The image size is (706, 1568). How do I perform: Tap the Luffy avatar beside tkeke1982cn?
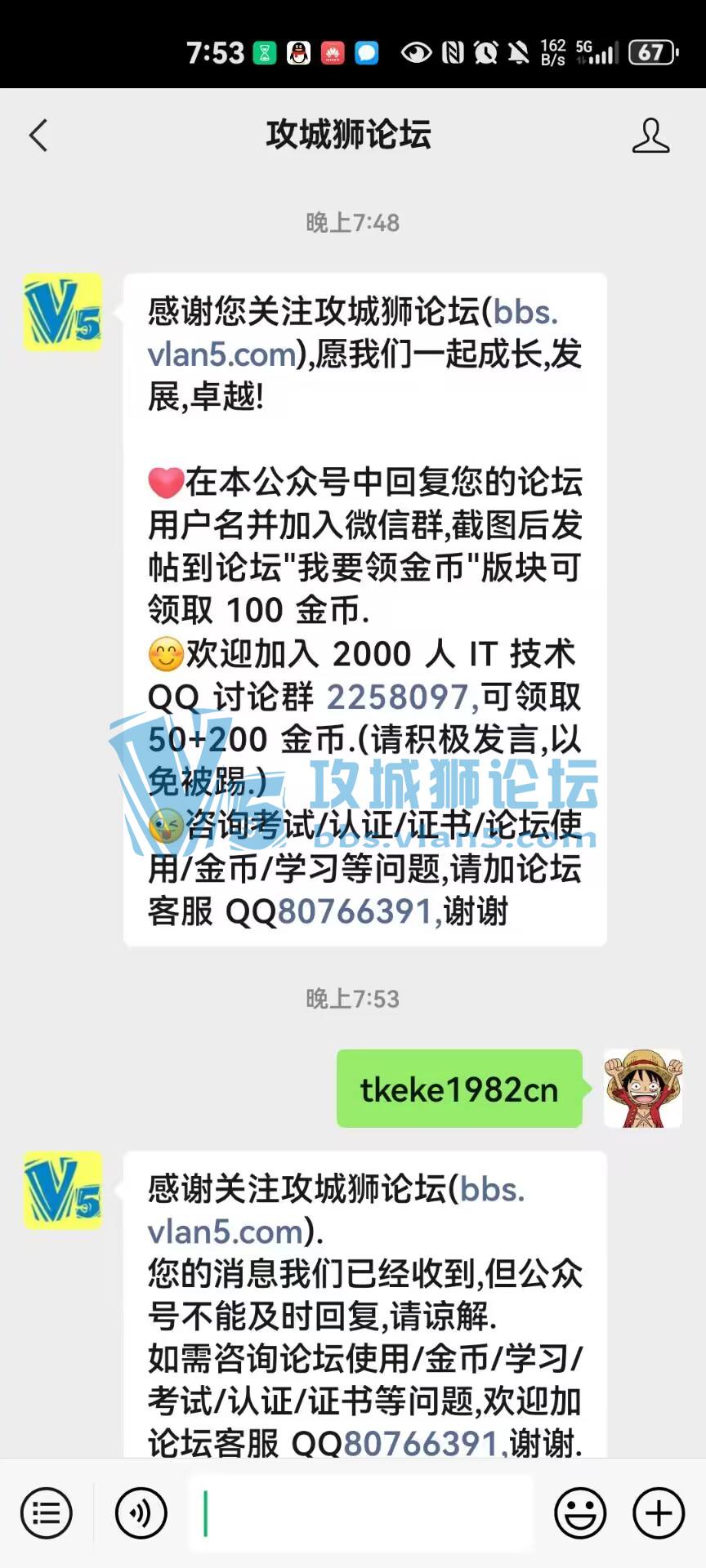coord(642,1089)
